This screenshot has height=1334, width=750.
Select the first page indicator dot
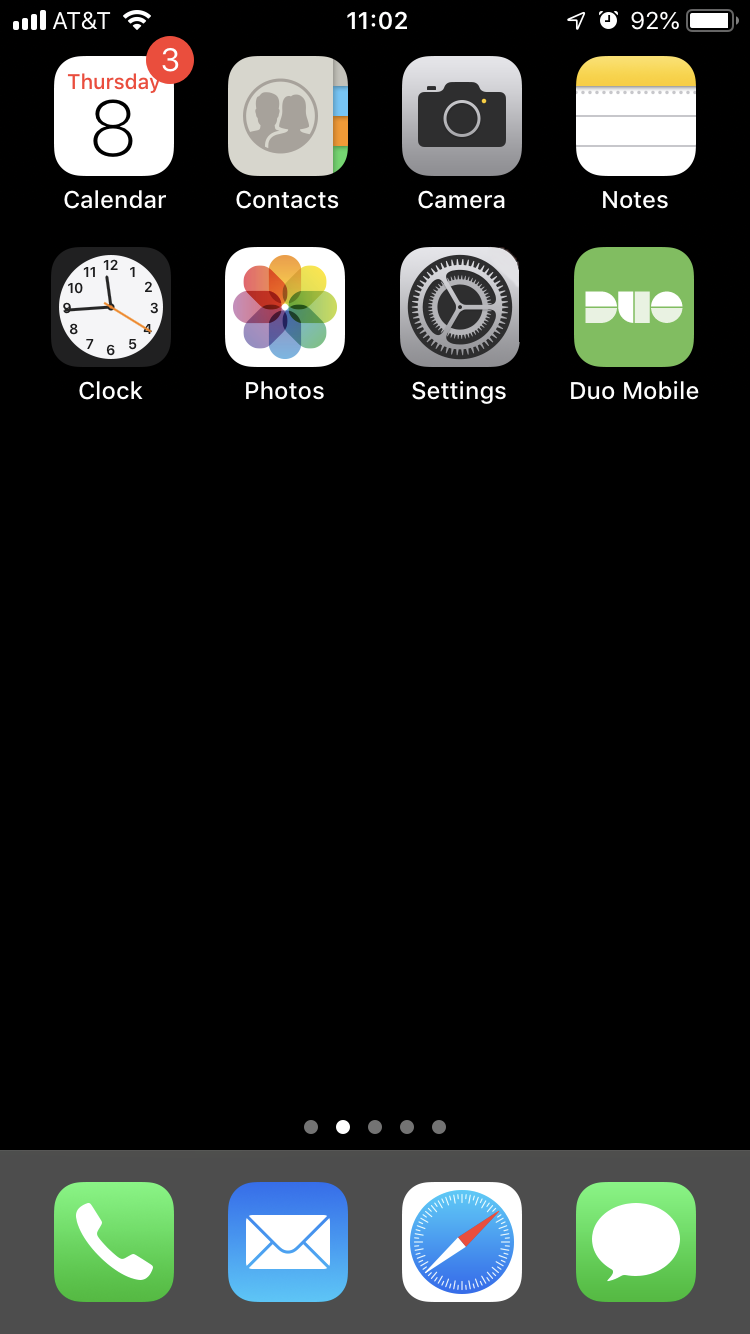pos(311,1126)
